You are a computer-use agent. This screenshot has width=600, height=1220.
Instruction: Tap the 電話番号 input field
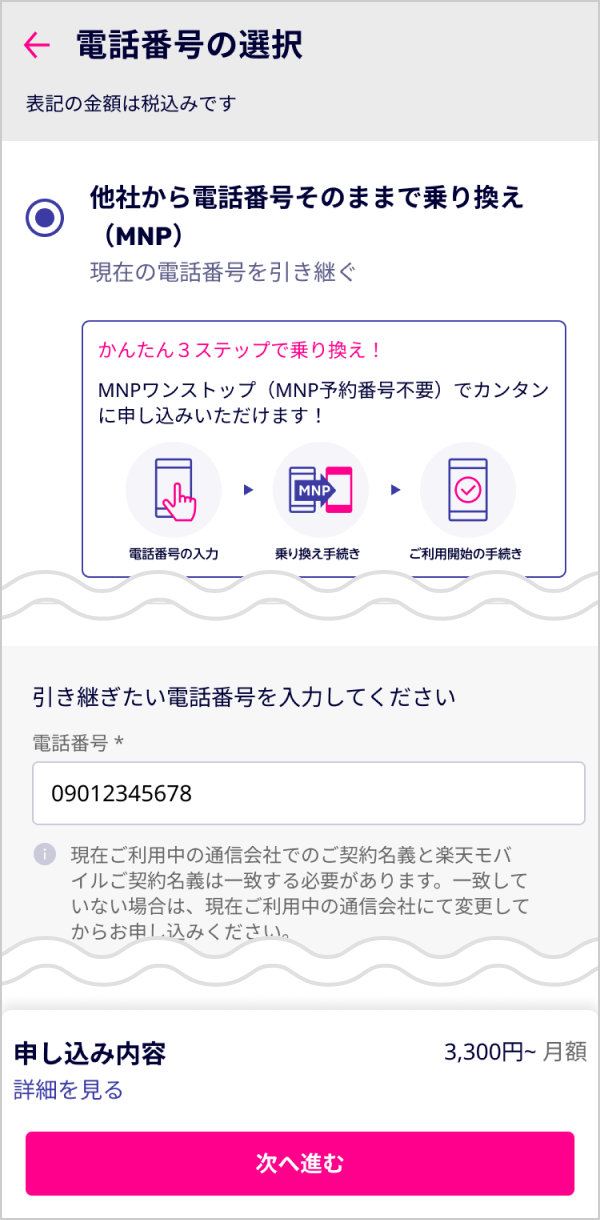click(308, 793)
